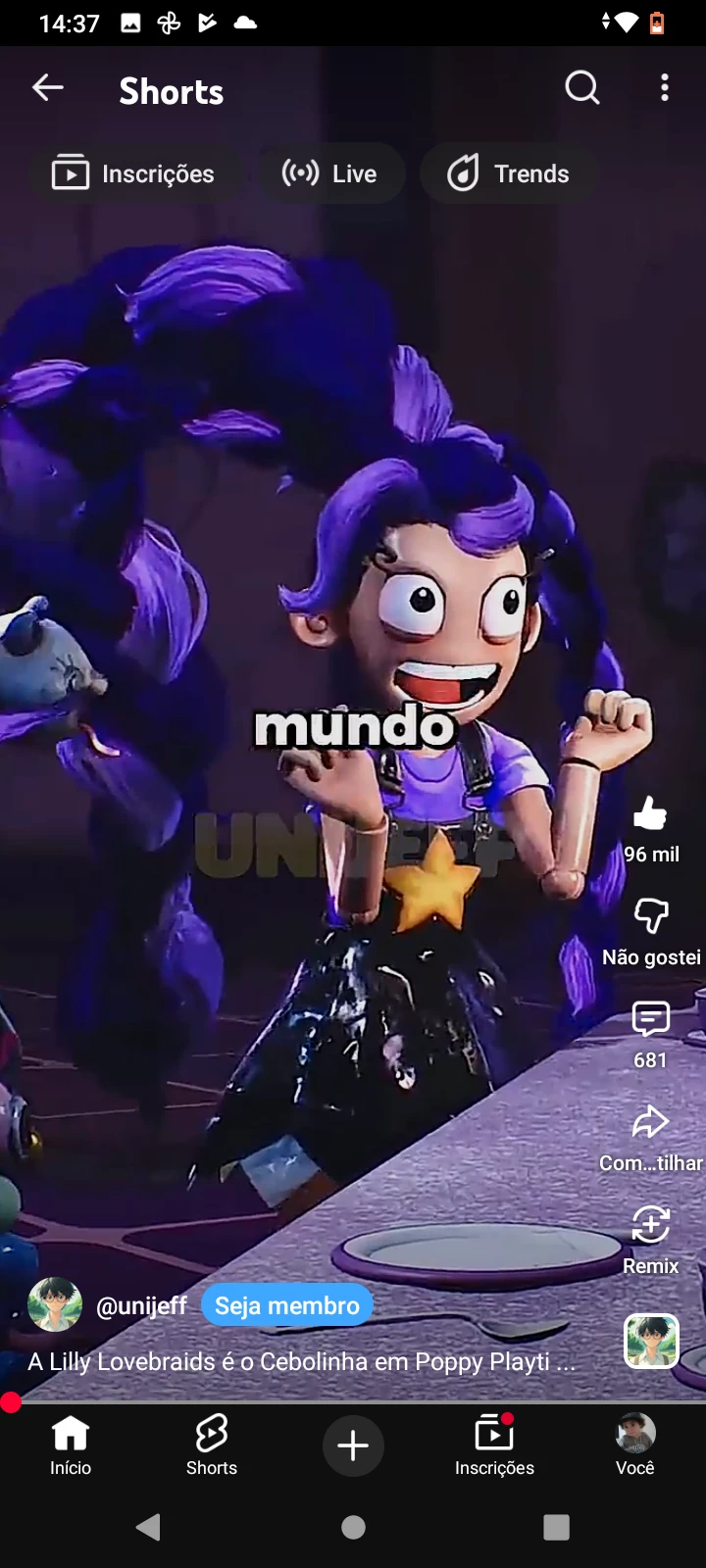Select the Trends chip
This screenshot has height=1568, width=706.
508,173
